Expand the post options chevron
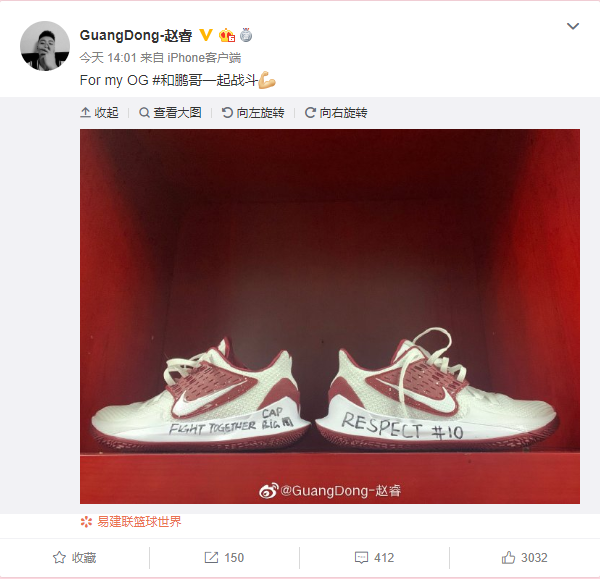 click(x=573, y=26)
